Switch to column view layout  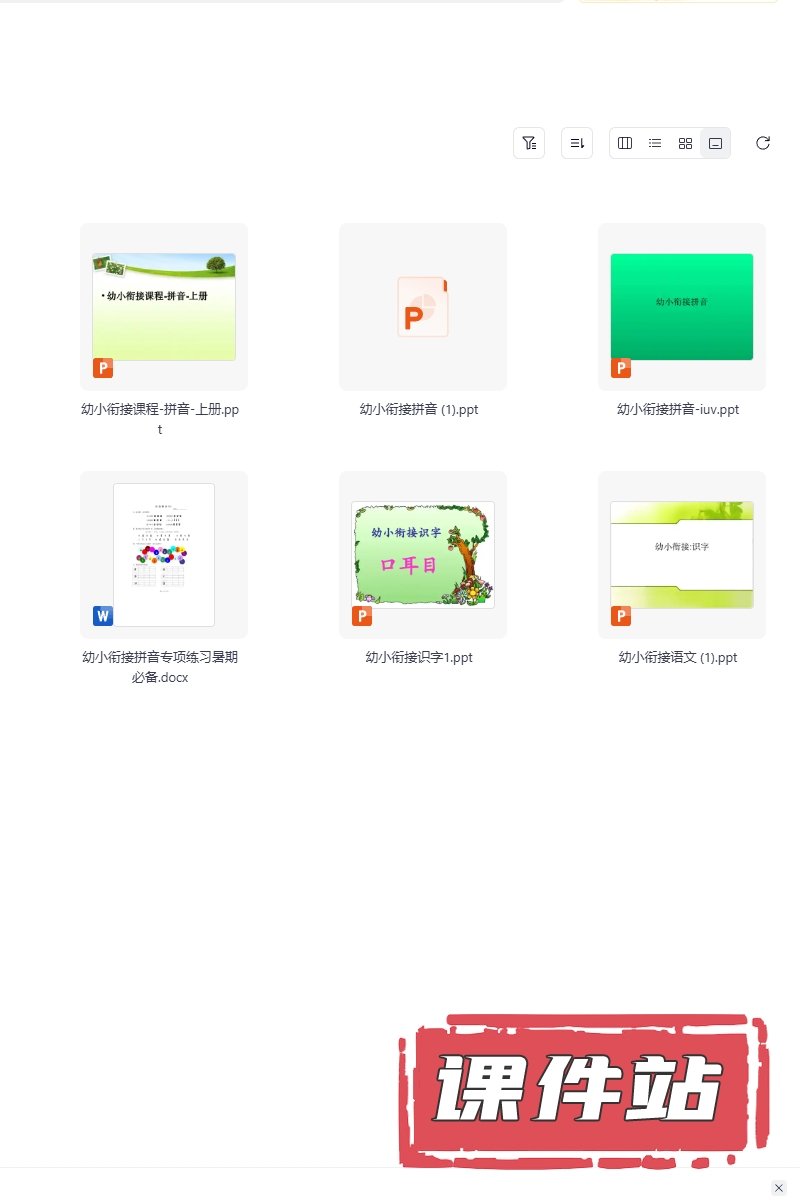[625, 143]
